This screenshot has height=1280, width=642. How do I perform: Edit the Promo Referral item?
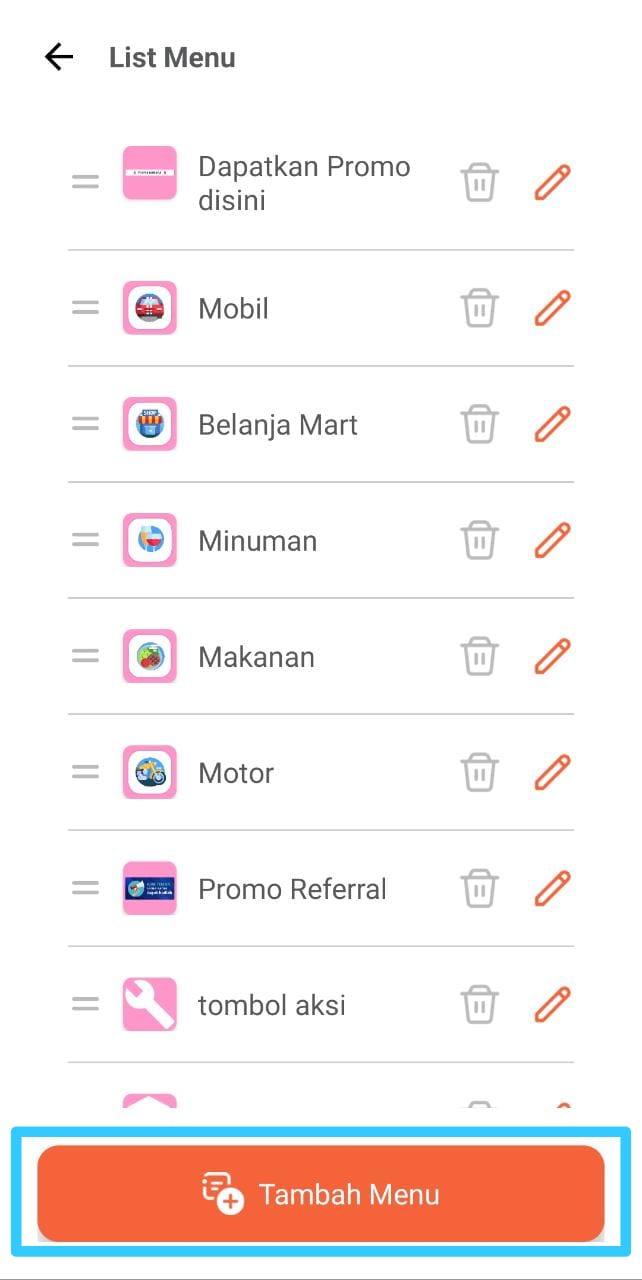point(552,889)
